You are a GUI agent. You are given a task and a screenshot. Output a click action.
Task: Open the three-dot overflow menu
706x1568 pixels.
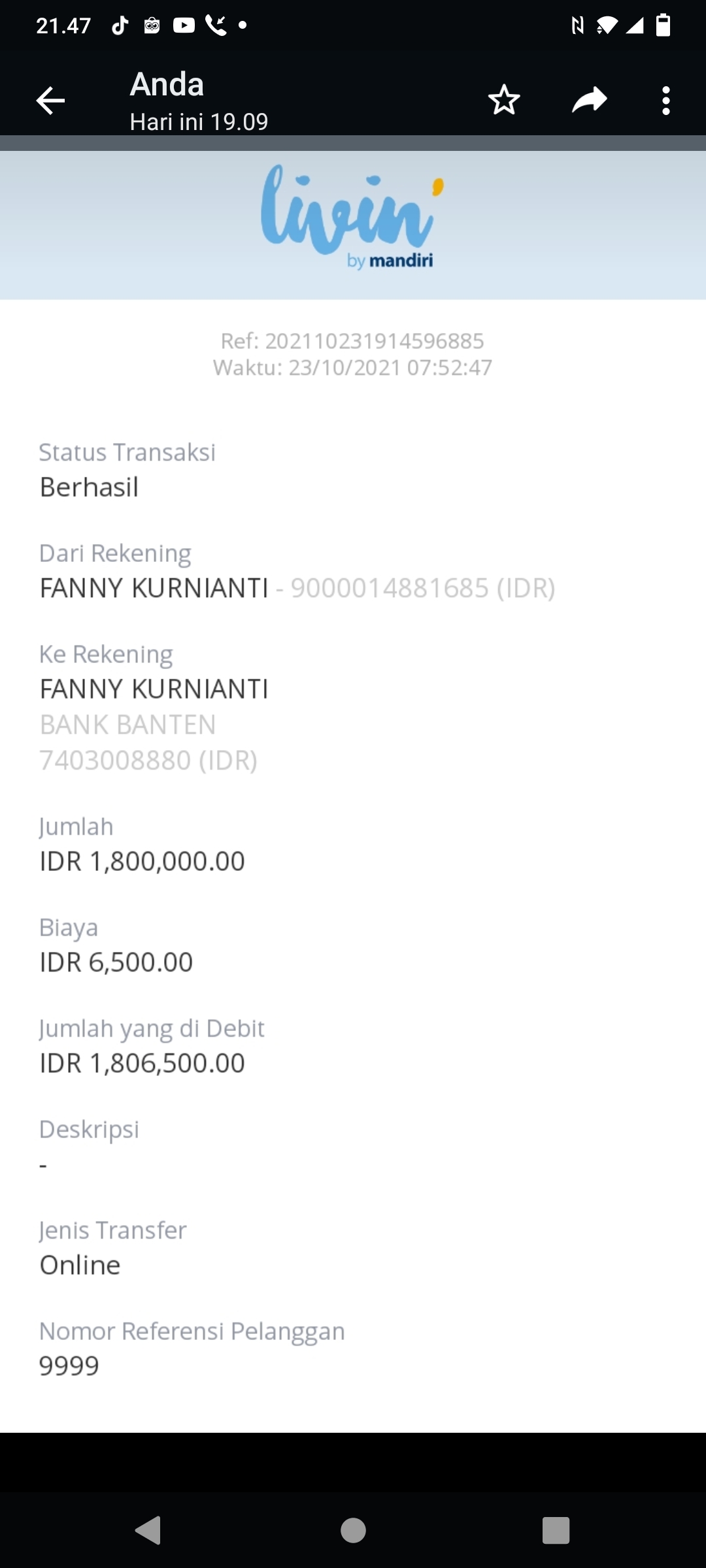point(665,101)
